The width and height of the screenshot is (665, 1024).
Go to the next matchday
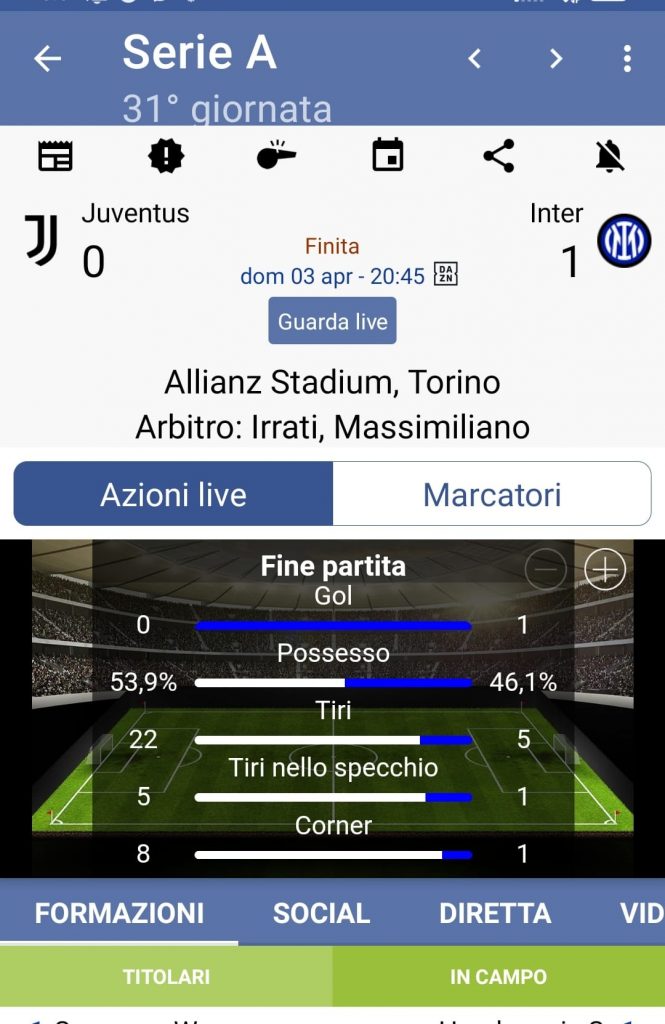pyautogui.click(x=556, y=59)
